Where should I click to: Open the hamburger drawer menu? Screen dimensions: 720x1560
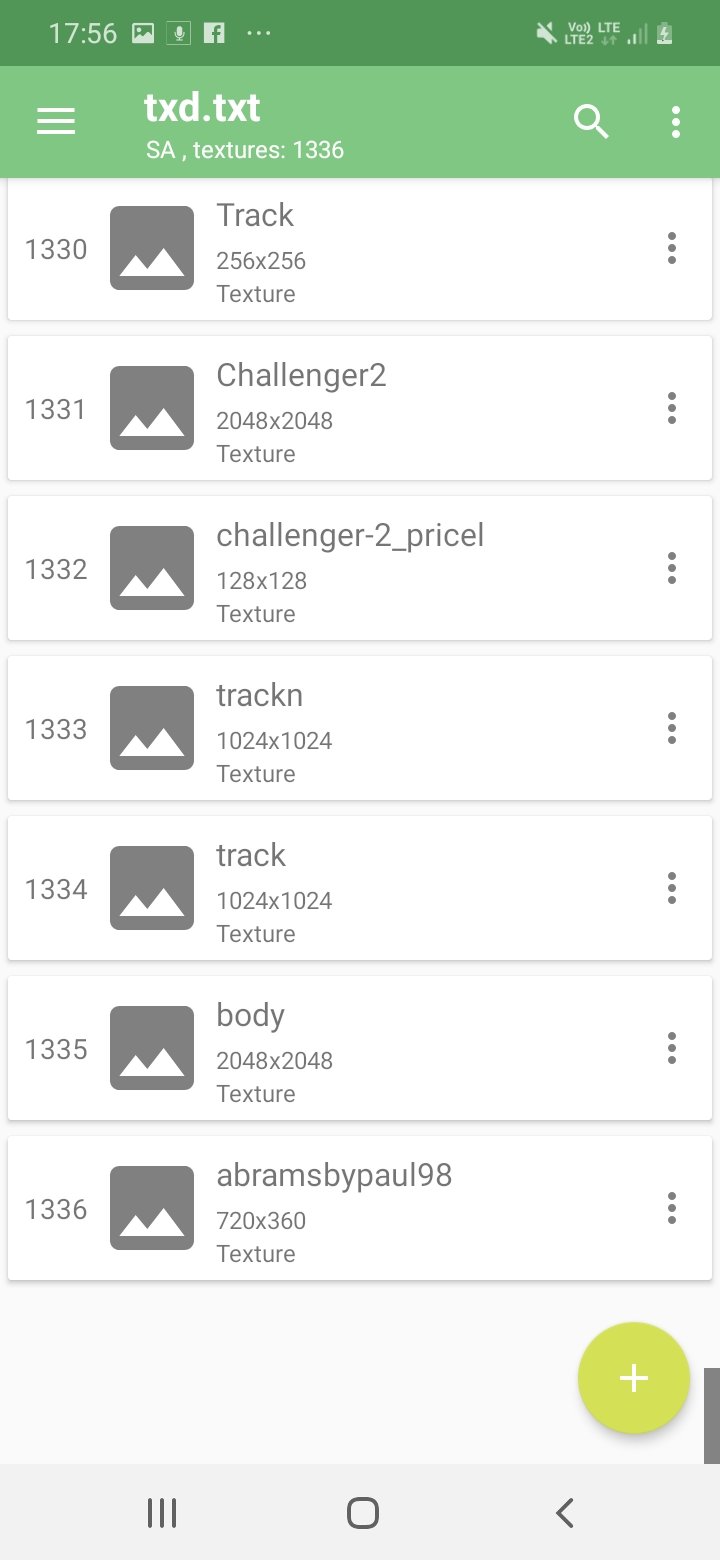click(x=56, y=122)
